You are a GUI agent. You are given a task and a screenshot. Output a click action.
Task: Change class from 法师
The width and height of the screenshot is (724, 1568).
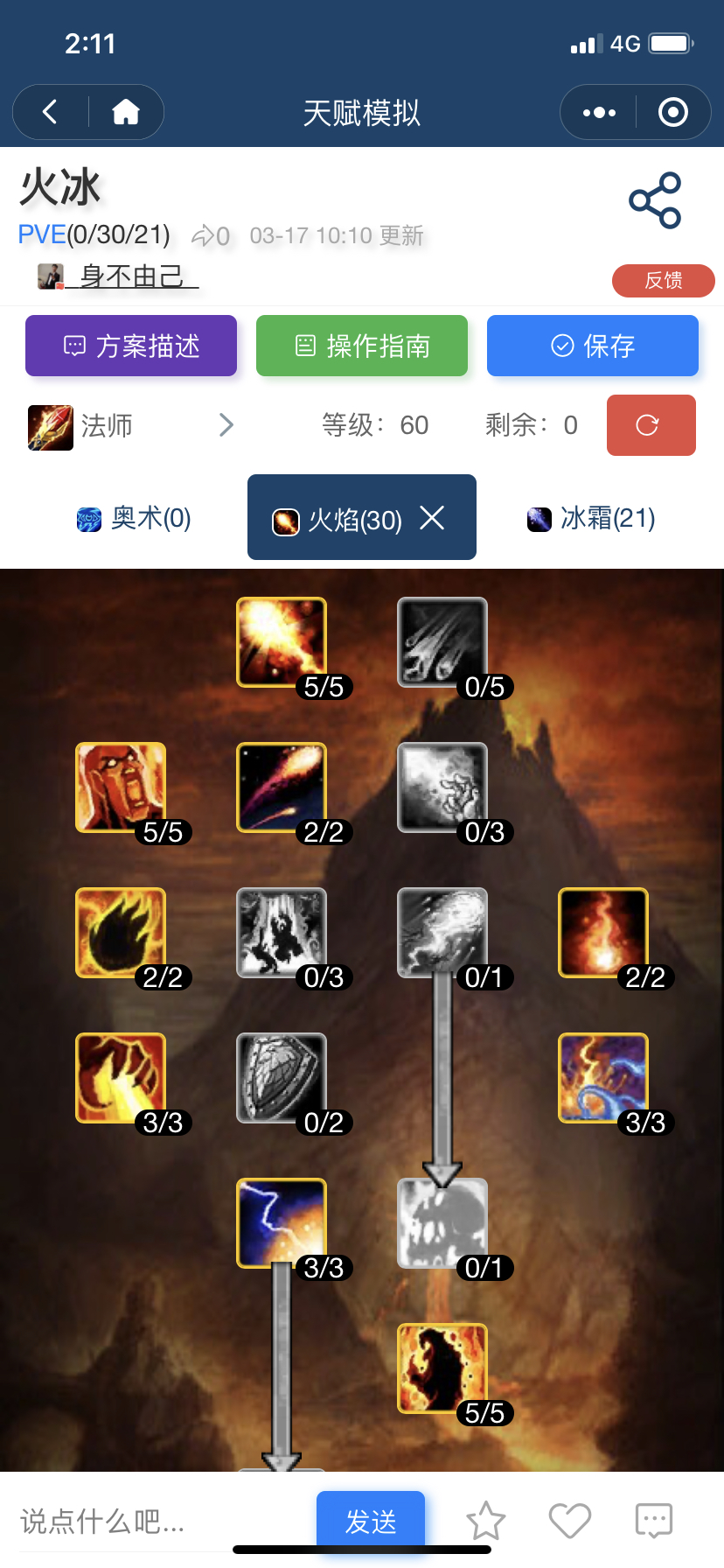131,426
